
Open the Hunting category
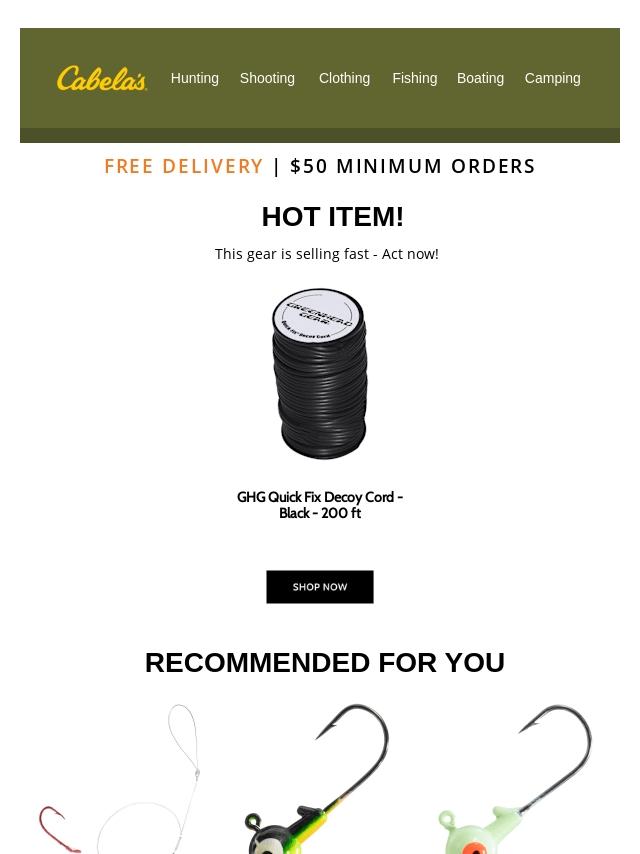194,78
